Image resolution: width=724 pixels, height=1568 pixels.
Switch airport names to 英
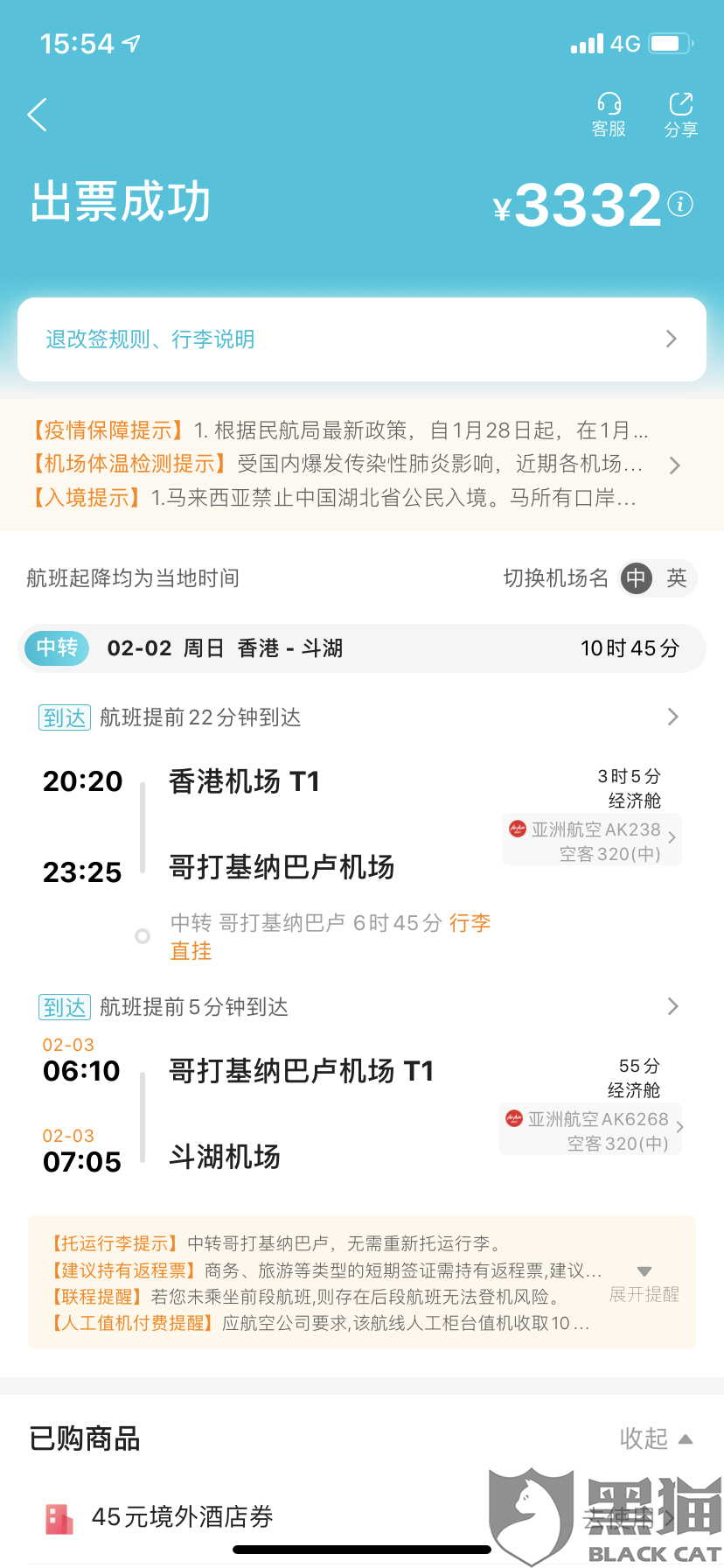tap(677, 577)
